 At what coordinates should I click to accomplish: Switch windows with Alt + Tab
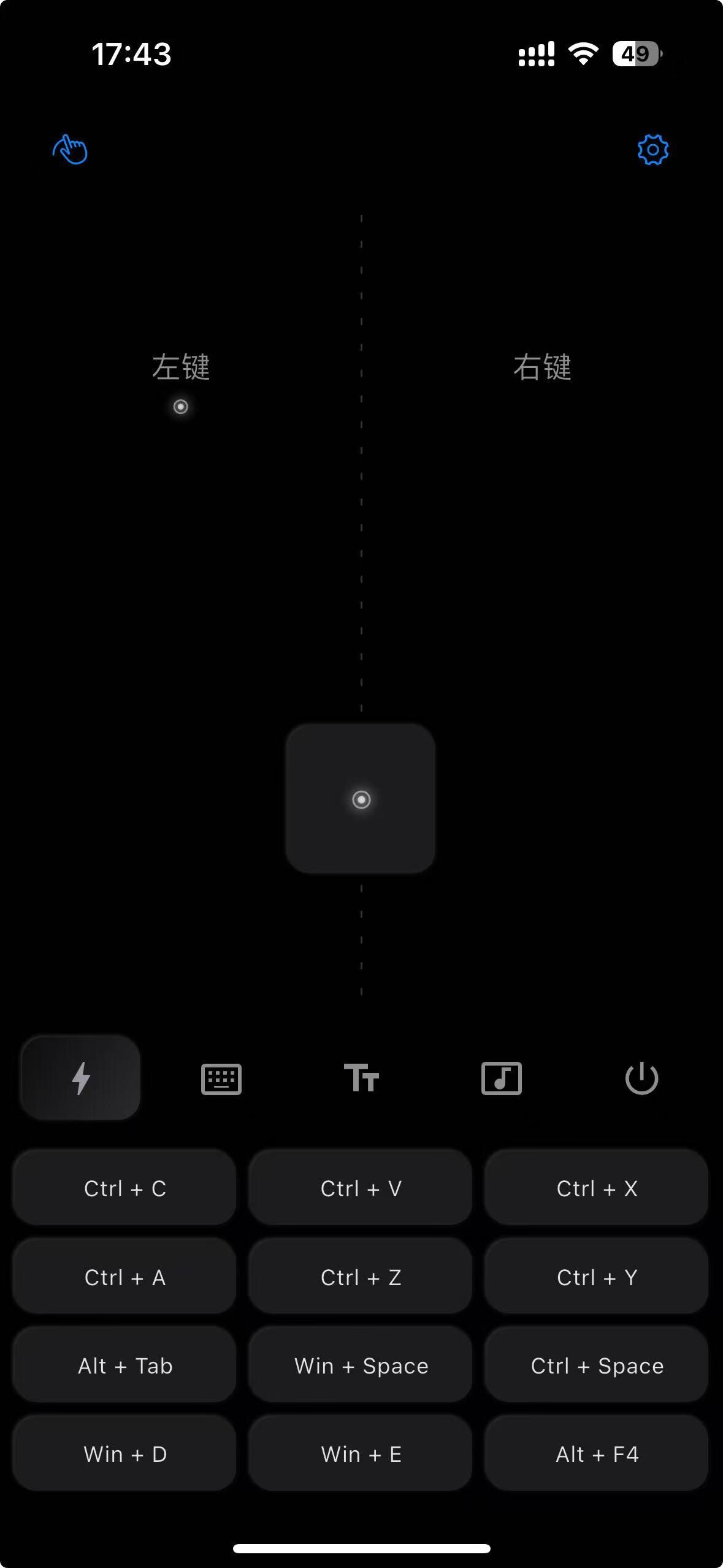click(x=124, y=1366)
